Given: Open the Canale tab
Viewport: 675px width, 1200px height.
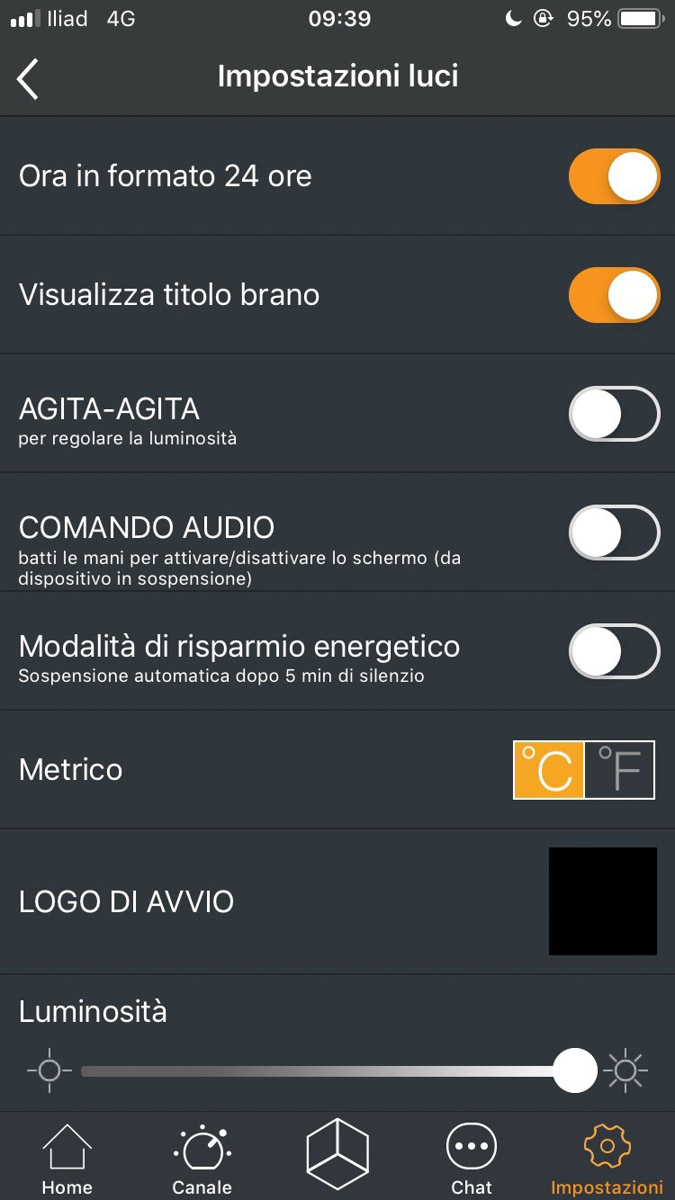Looking at the screenshot, I should (202, 1159).
